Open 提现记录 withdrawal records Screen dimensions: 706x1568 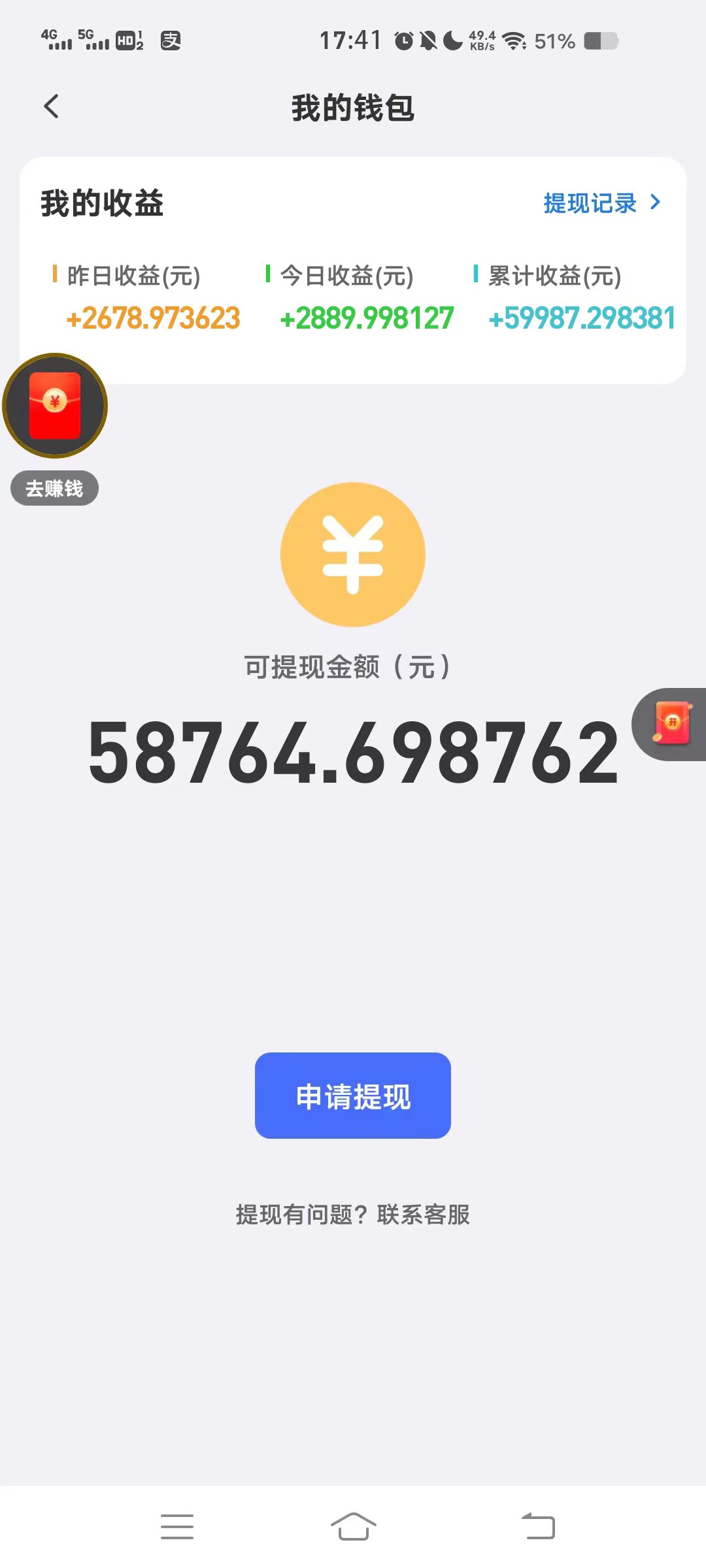click(602, 203)
